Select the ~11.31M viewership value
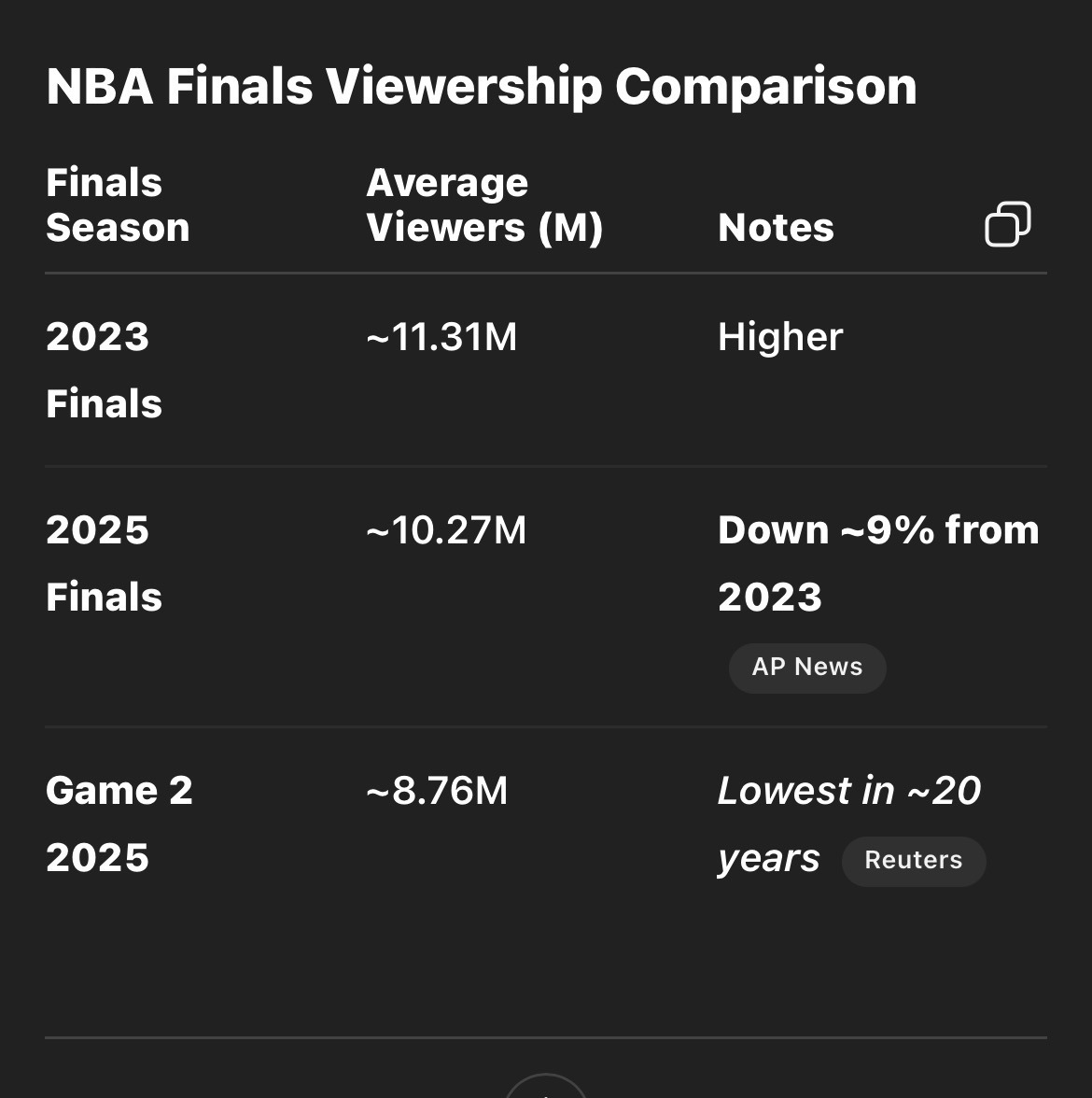The width and height of the screenshot is (1092, 1098). pyautogui.click(x=441, y=337)
